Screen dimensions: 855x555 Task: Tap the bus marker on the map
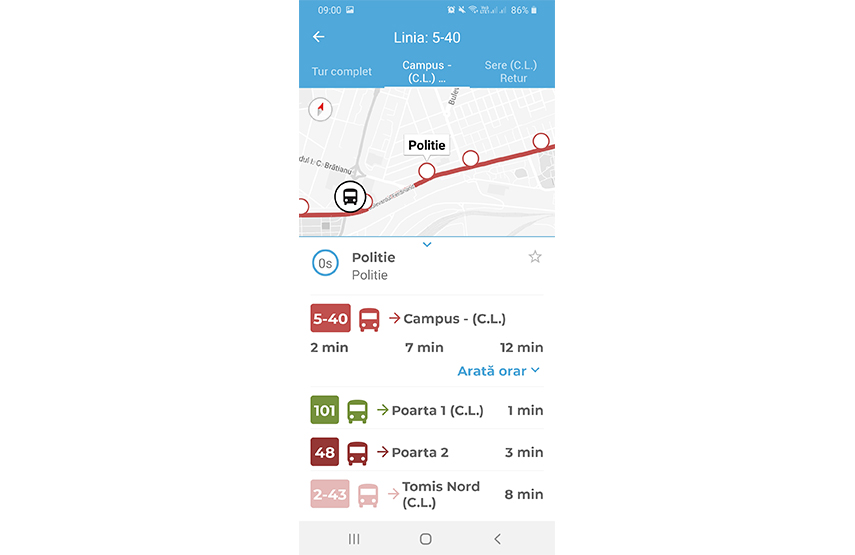click(350, 197)
